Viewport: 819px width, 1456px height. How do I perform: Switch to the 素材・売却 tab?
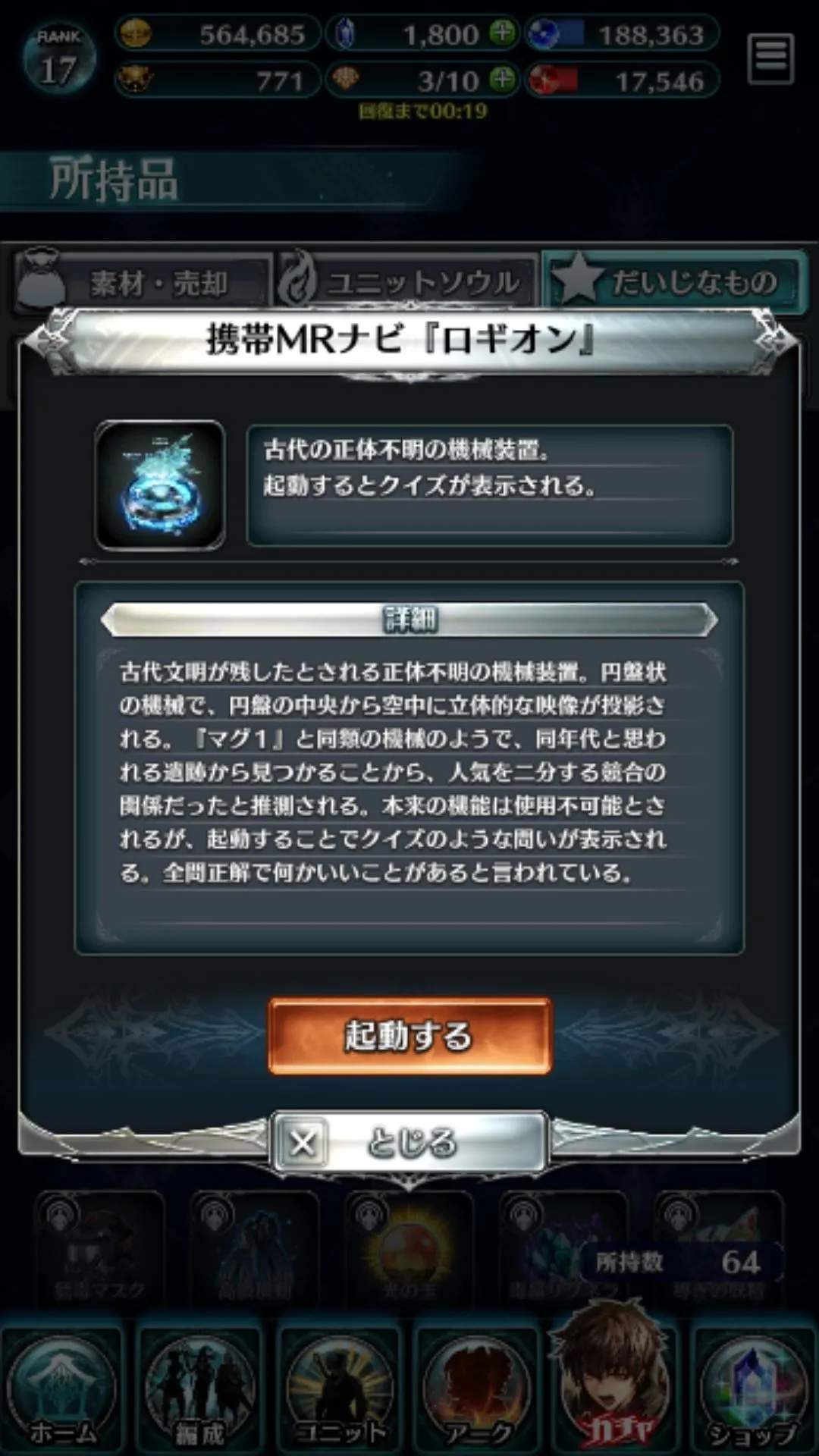143,284
